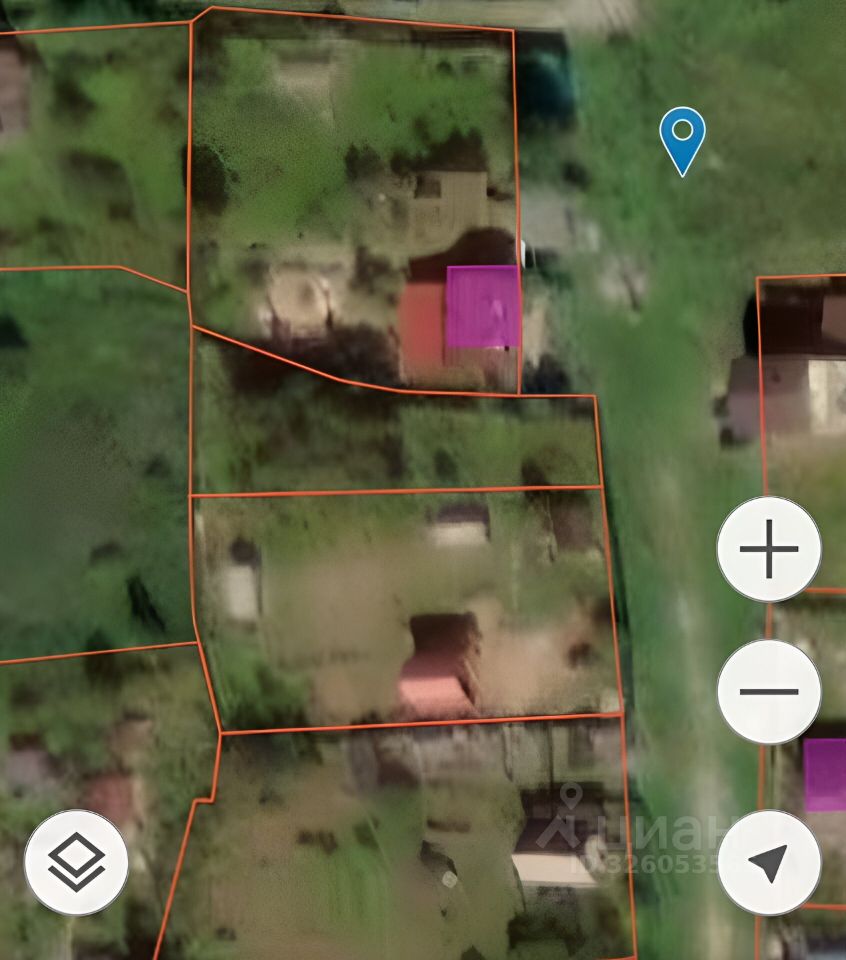Screen dimensions: 846x960
Task: Zoom out of the map
Action: (768, 692)
